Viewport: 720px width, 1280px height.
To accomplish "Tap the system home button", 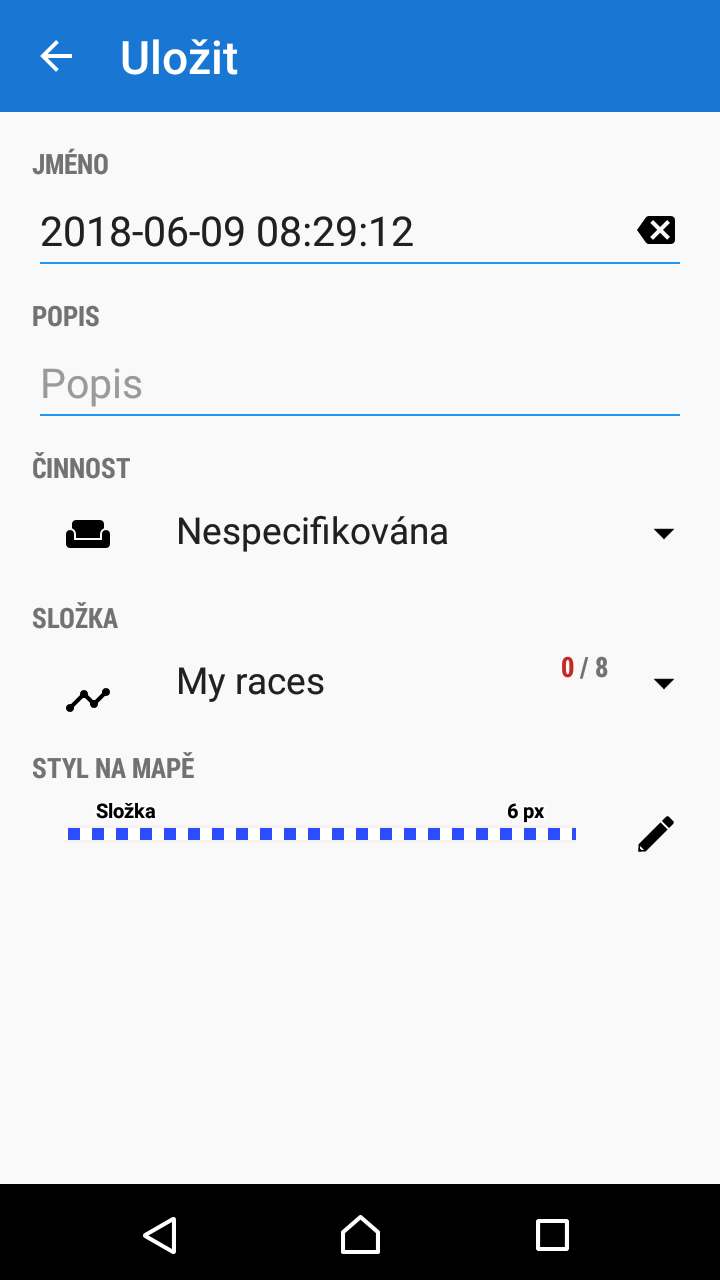I will click(360, 1234).
